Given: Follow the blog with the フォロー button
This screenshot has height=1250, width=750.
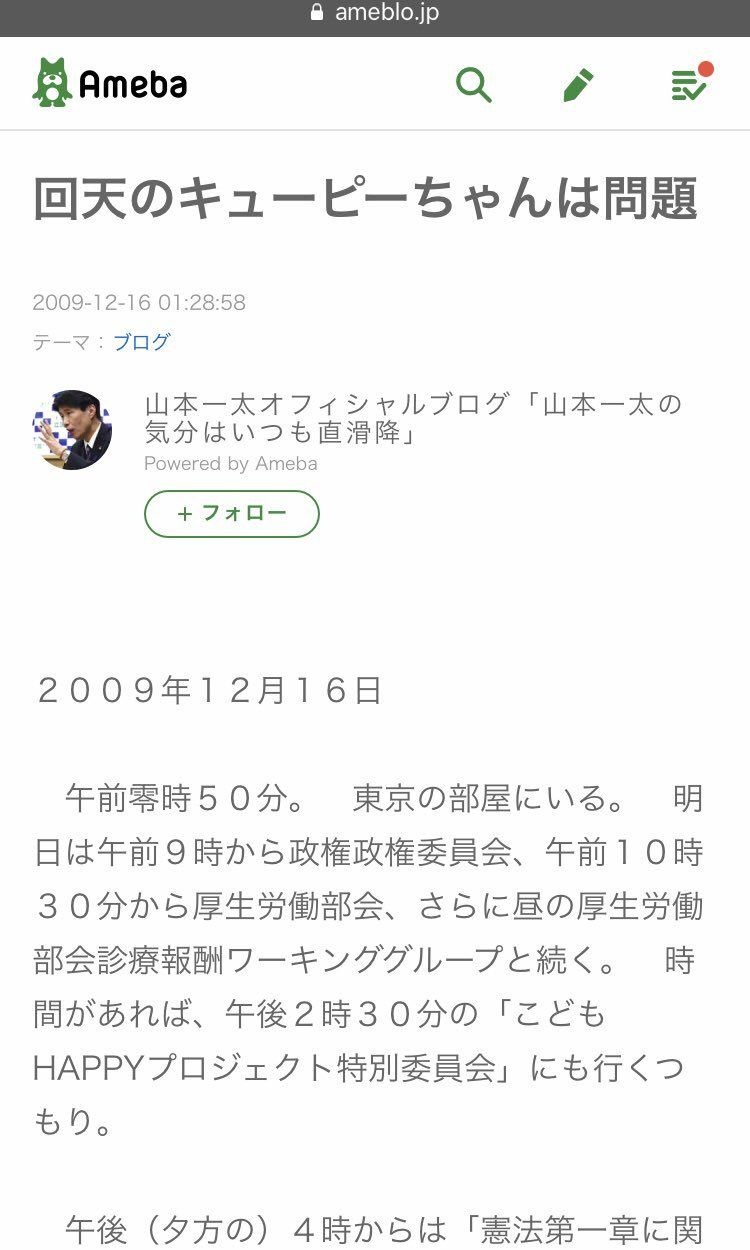Looking at the screenshot, I should (x=232, y=514).
